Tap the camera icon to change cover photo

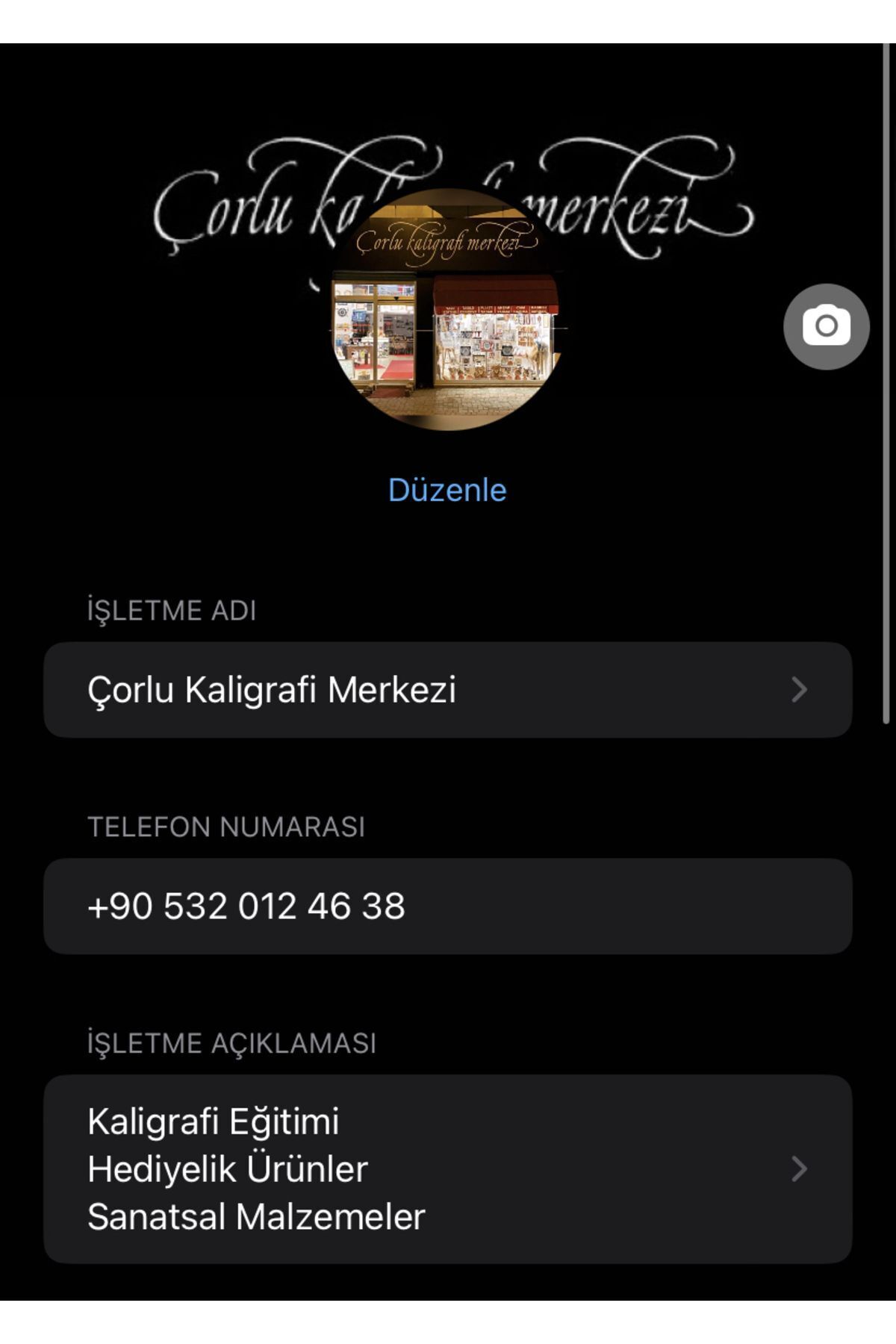[x=826, y=326]
